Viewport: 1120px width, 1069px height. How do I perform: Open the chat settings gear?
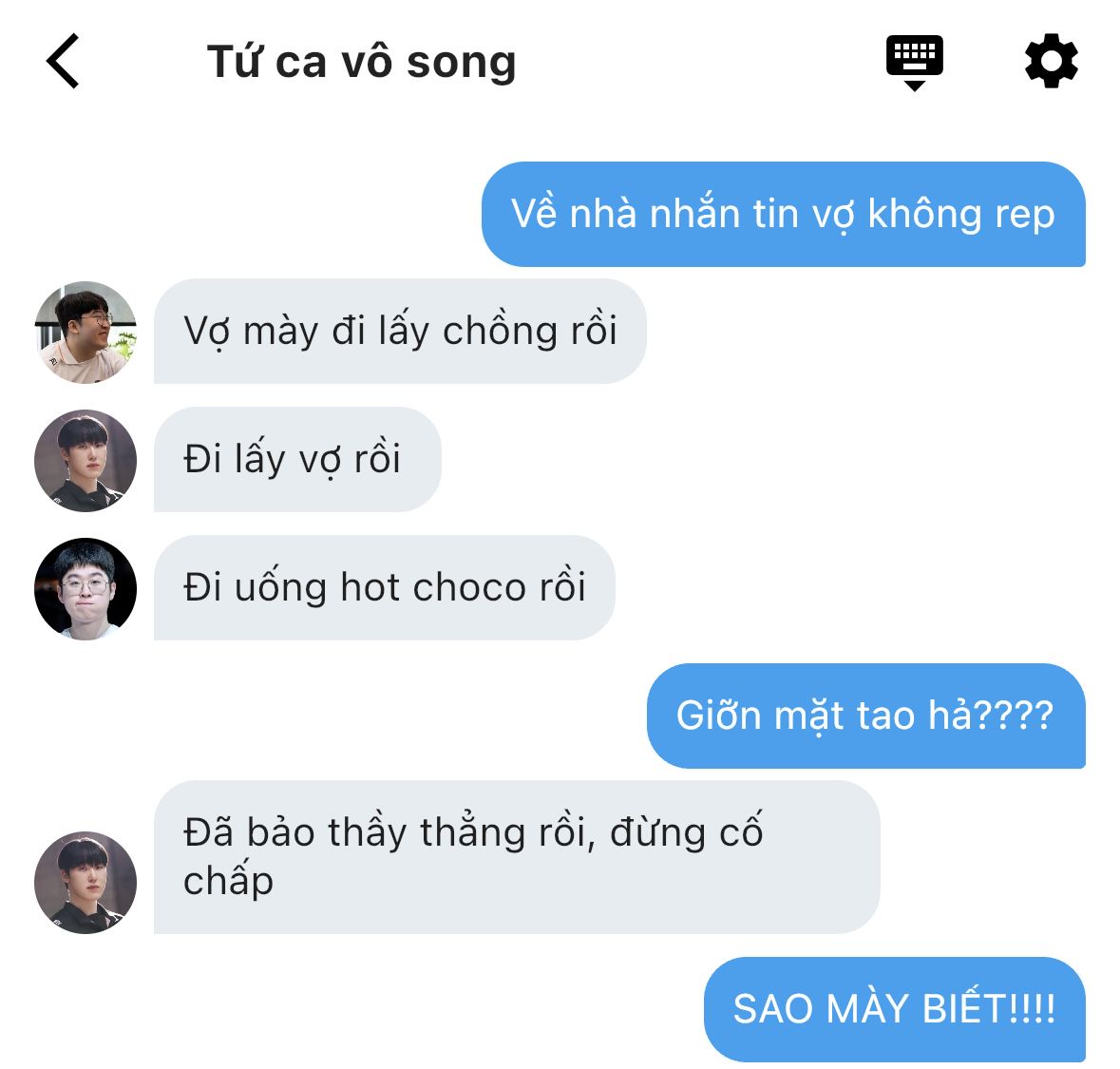tap(1051, 63)
